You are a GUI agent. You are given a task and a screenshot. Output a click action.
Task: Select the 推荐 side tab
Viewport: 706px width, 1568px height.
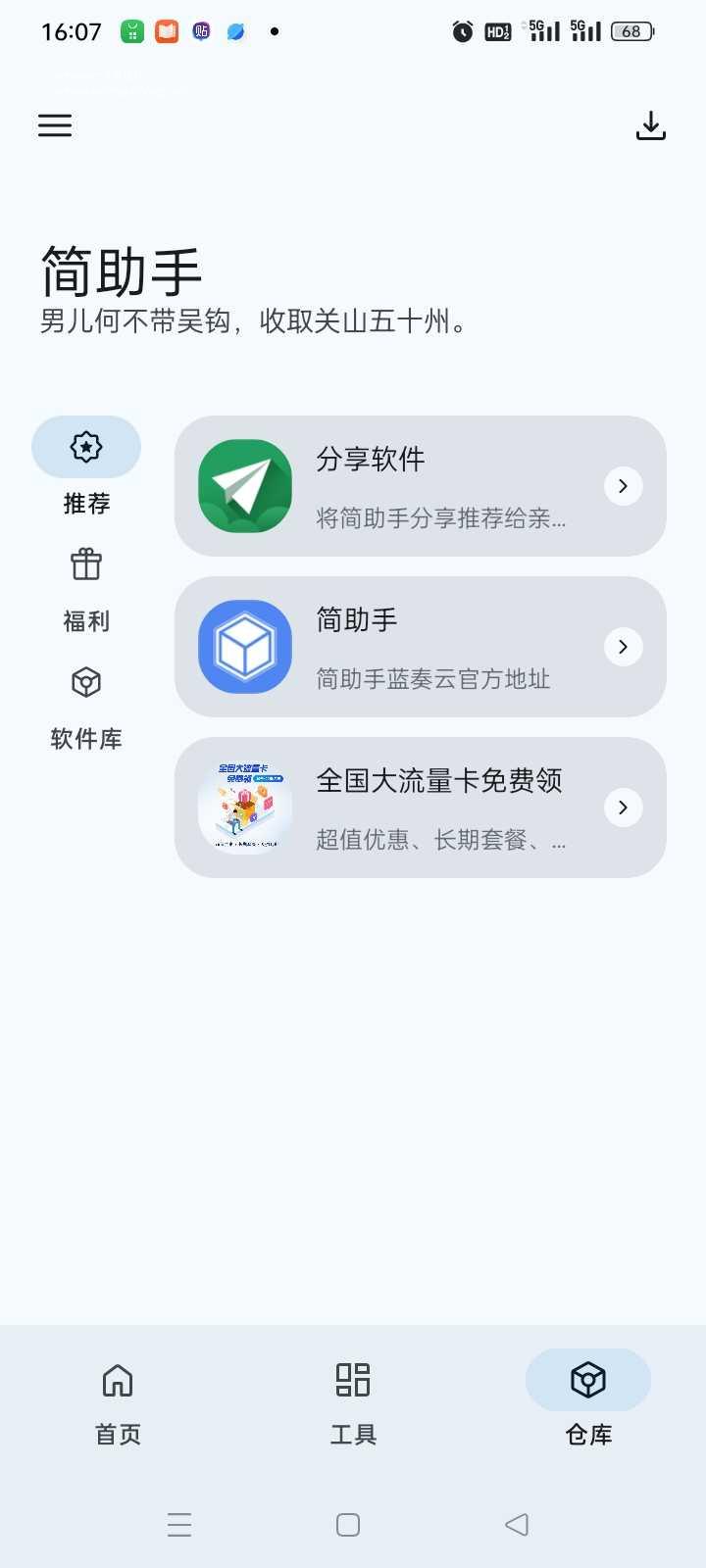(x=86, y=465)
